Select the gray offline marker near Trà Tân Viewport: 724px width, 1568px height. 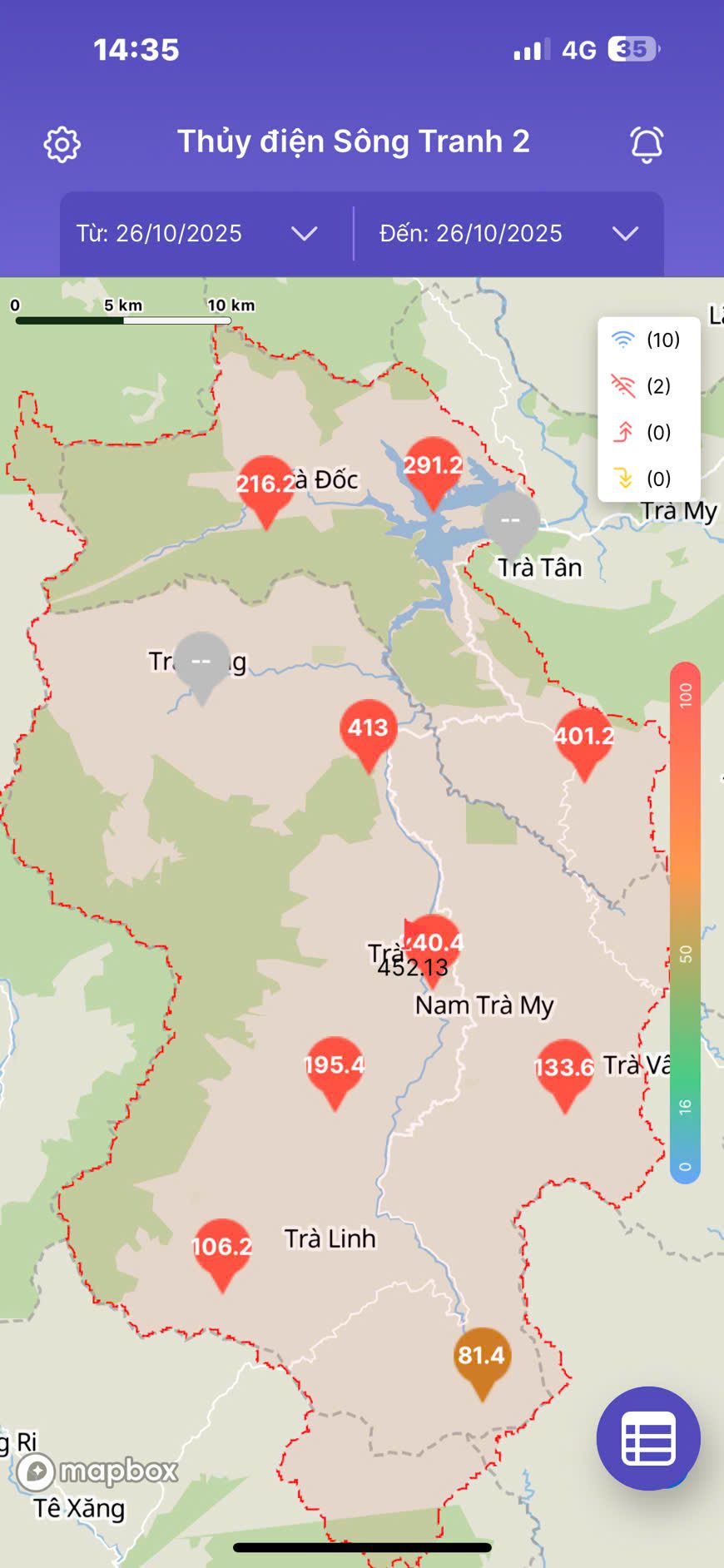tap(511, 522)
